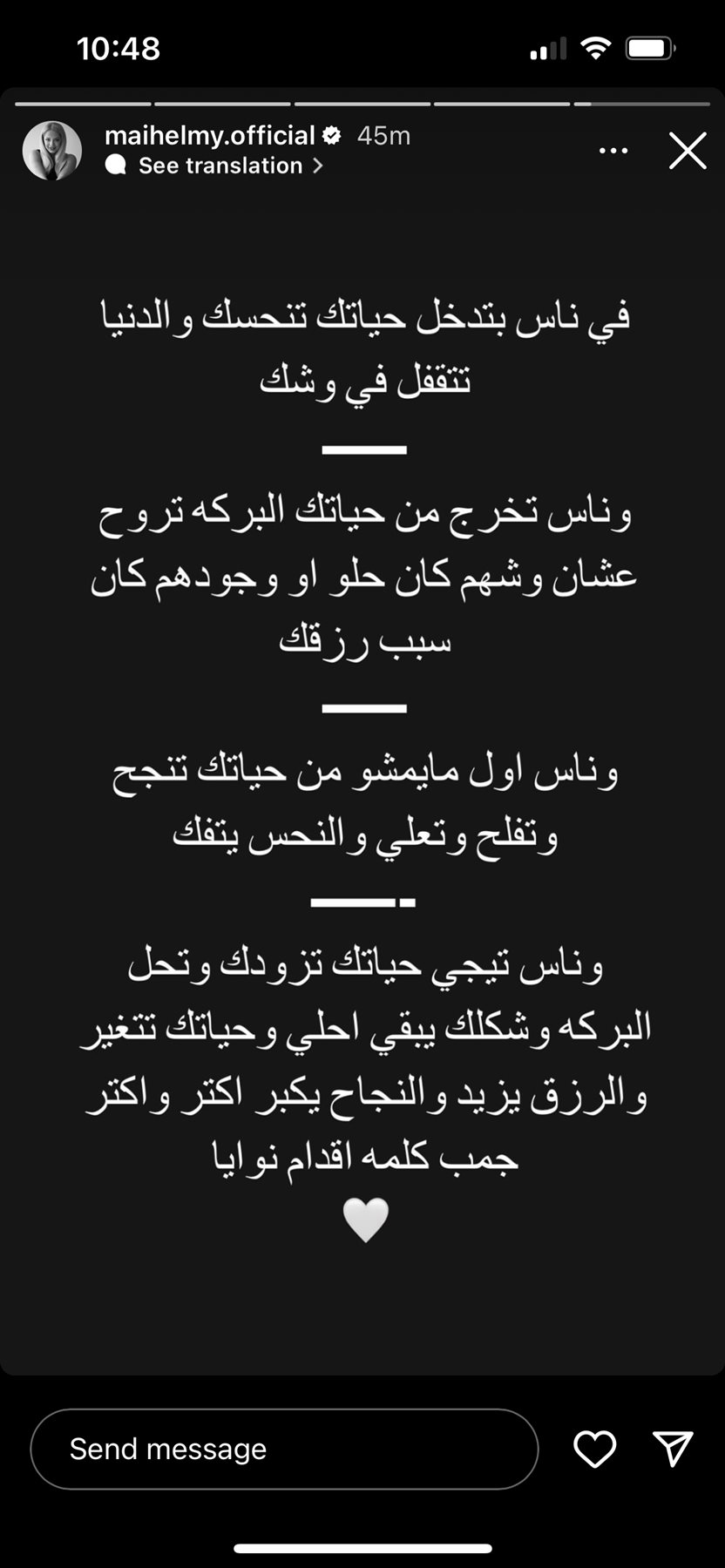Share the story via paper plane icon

coord(673,1448)
